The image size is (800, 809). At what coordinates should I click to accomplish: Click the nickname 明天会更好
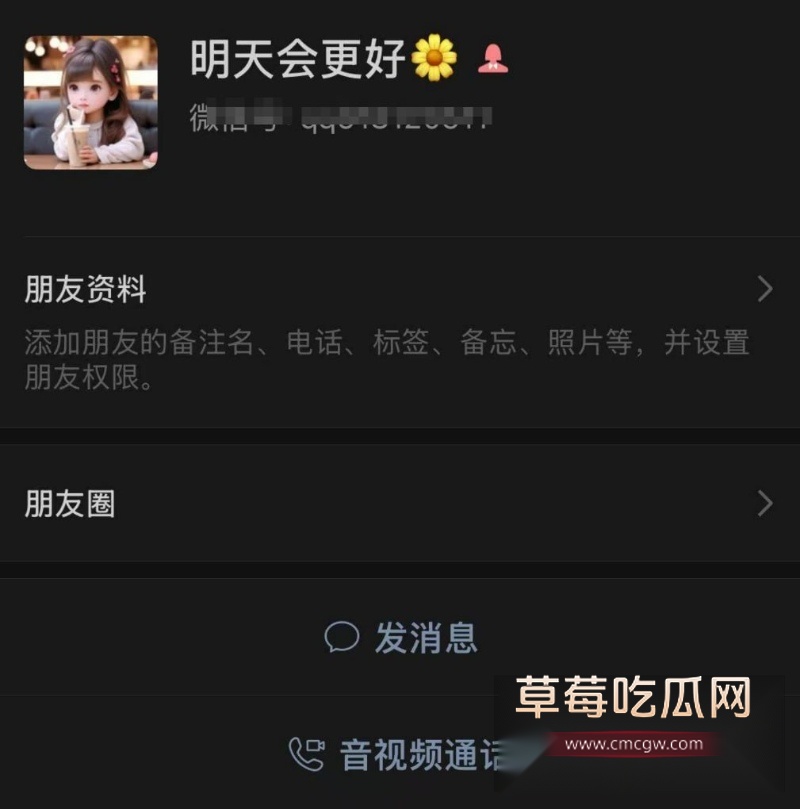[x=297, y=60]
